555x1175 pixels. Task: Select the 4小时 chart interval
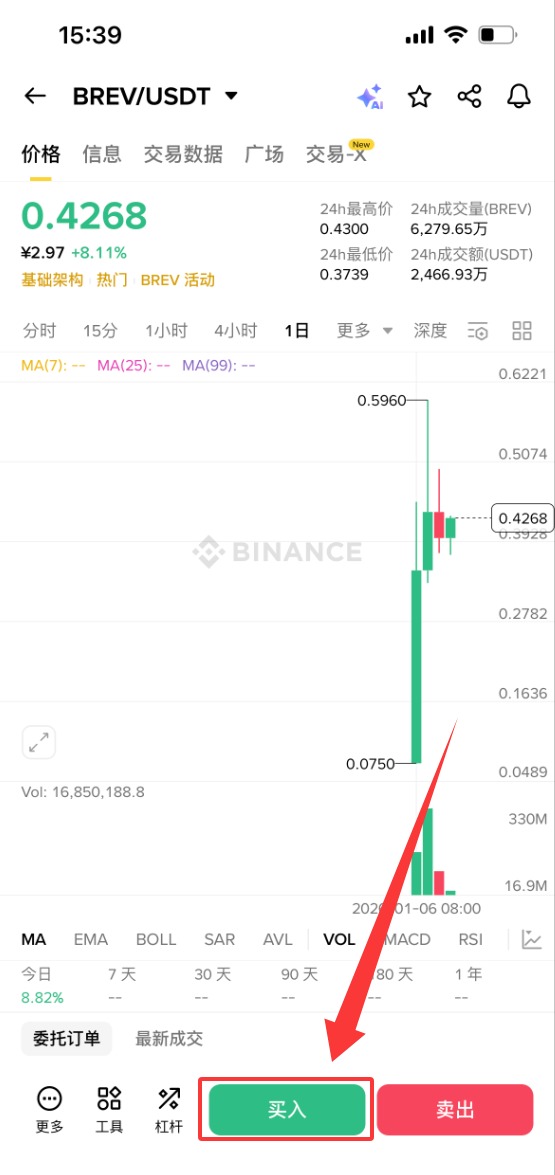(x=235, y=330)
